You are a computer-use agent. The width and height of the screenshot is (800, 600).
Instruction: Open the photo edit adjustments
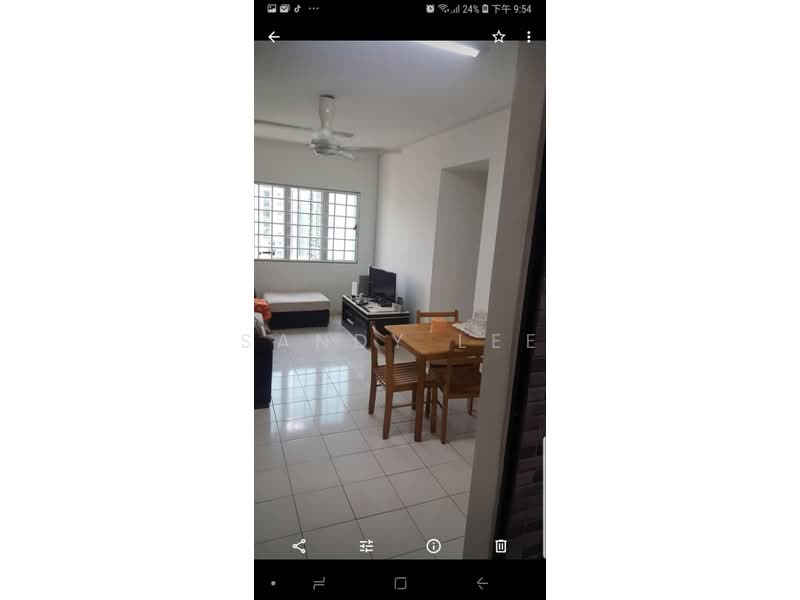[x=366, y=546]
